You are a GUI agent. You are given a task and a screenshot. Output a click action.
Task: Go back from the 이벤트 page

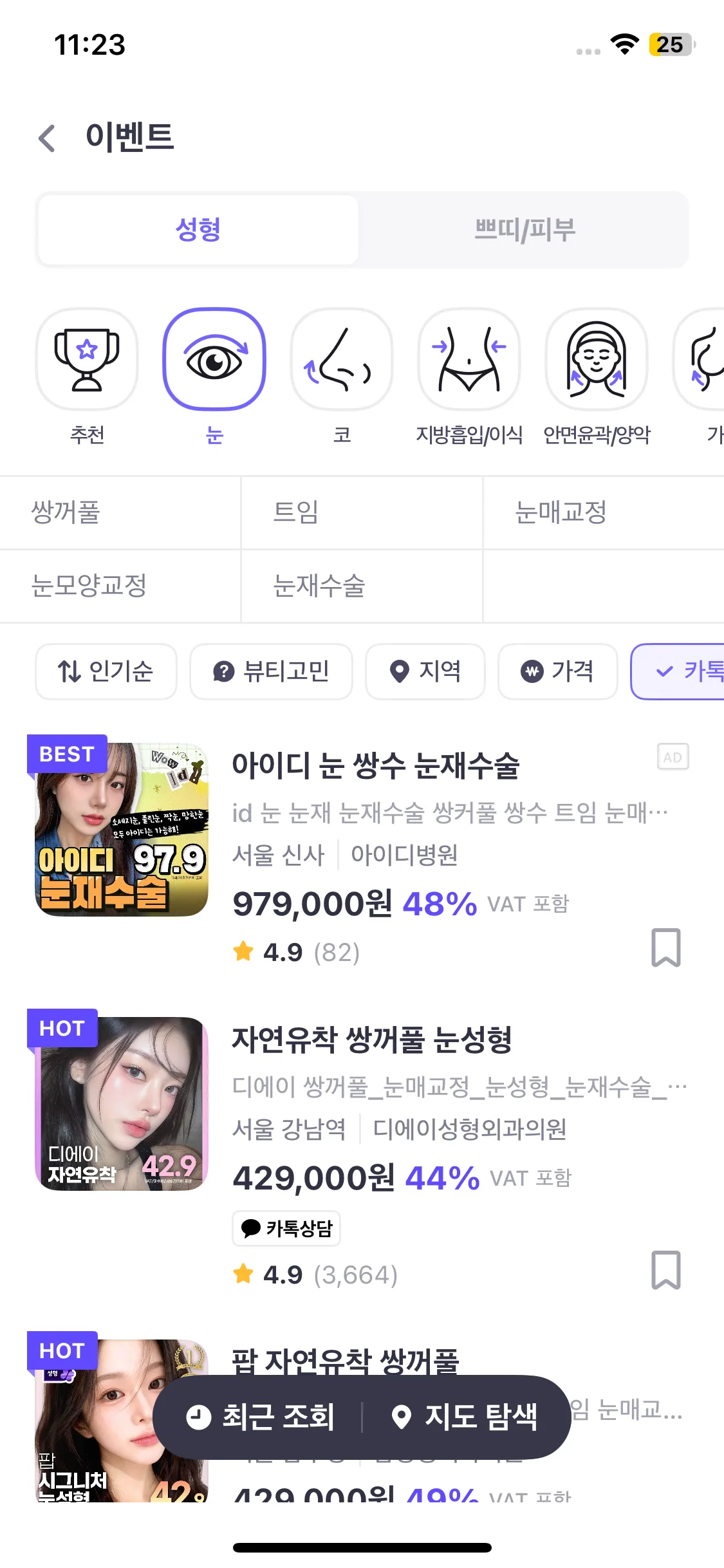coord(47,138)
